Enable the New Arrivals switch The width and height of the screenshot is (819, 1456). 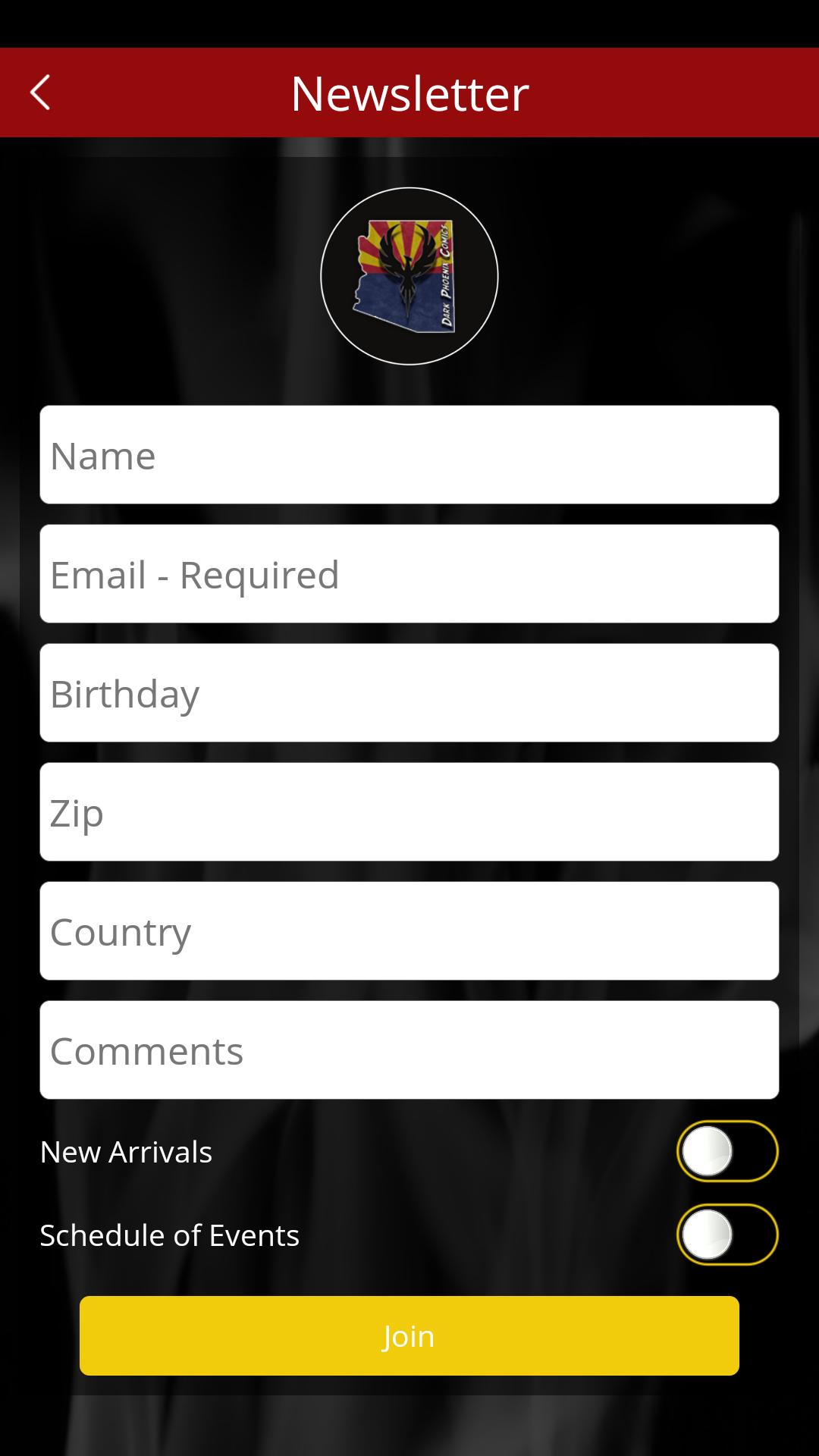click(726, 1151)
